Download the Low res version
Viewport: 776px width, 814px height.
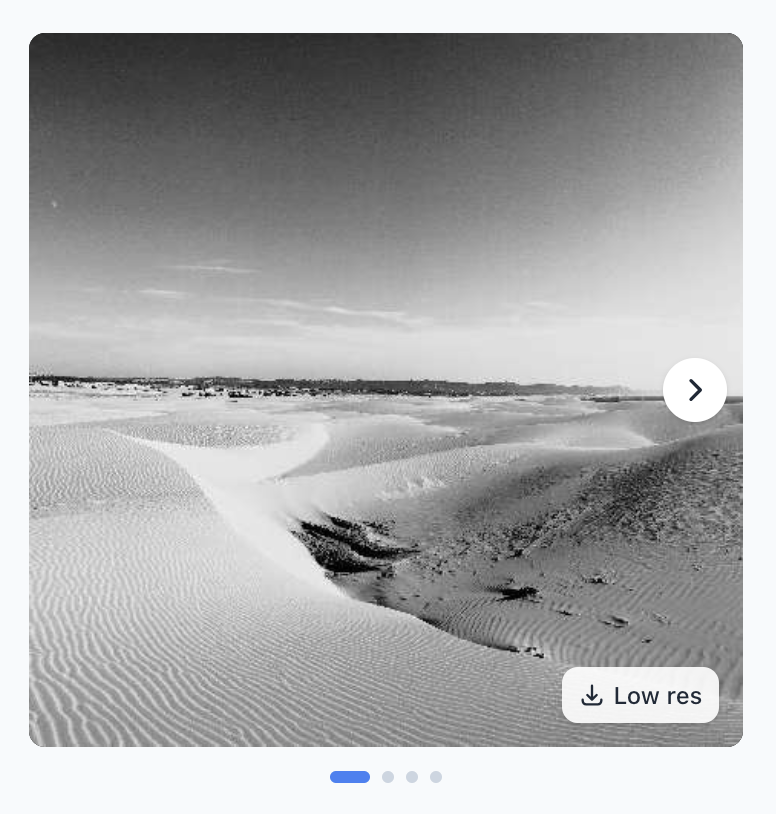tap(640, 695)
